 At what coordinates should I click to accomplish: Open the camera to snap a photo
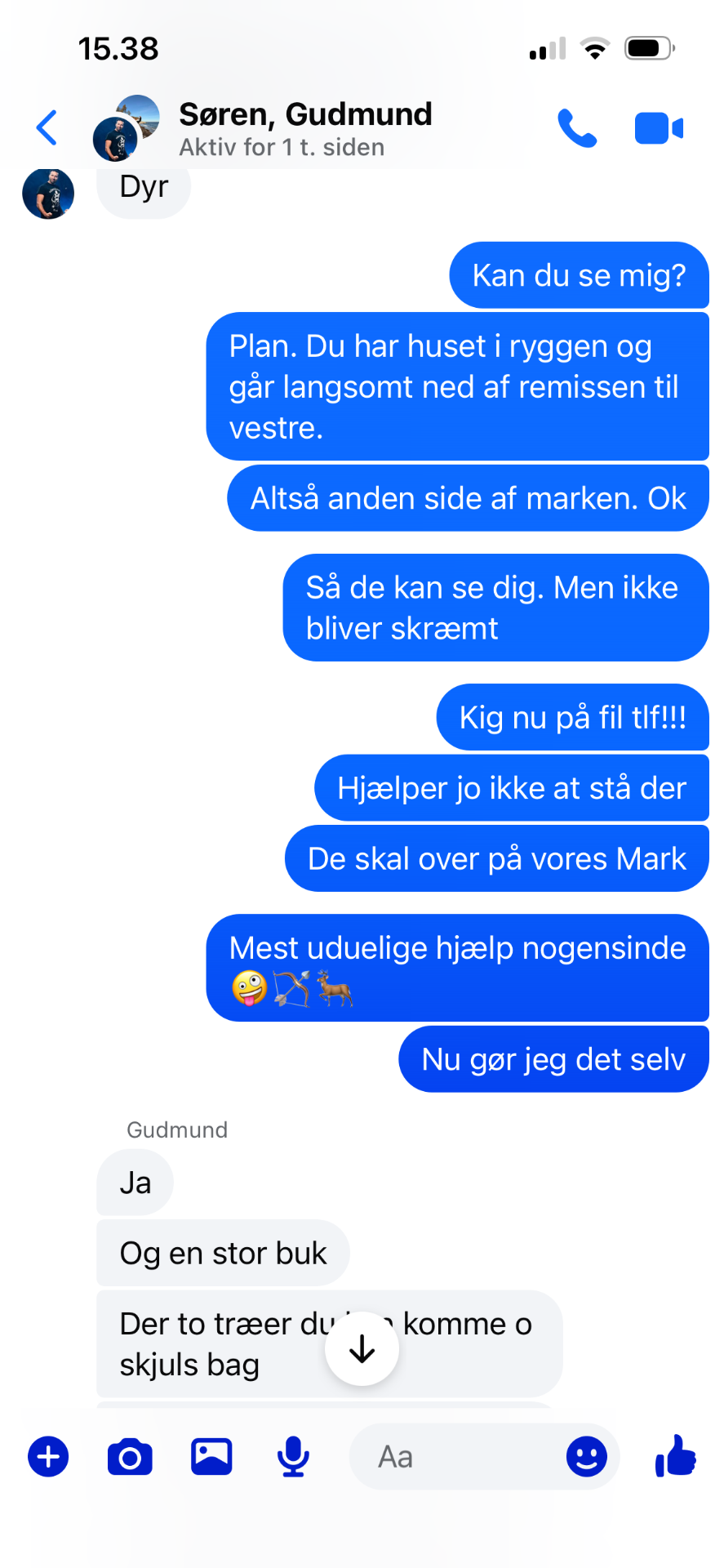pos(129,1456)
